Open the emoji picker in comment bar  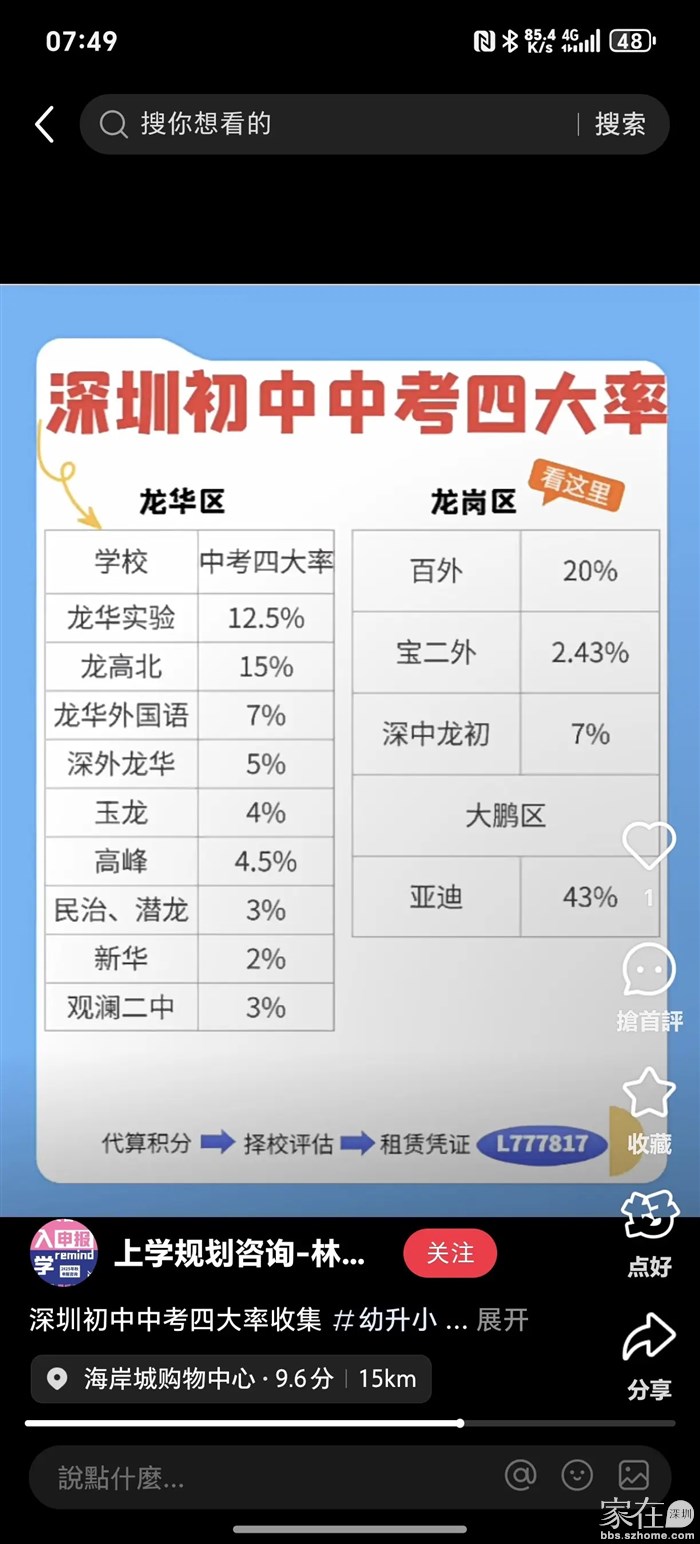click(577, 1475)
